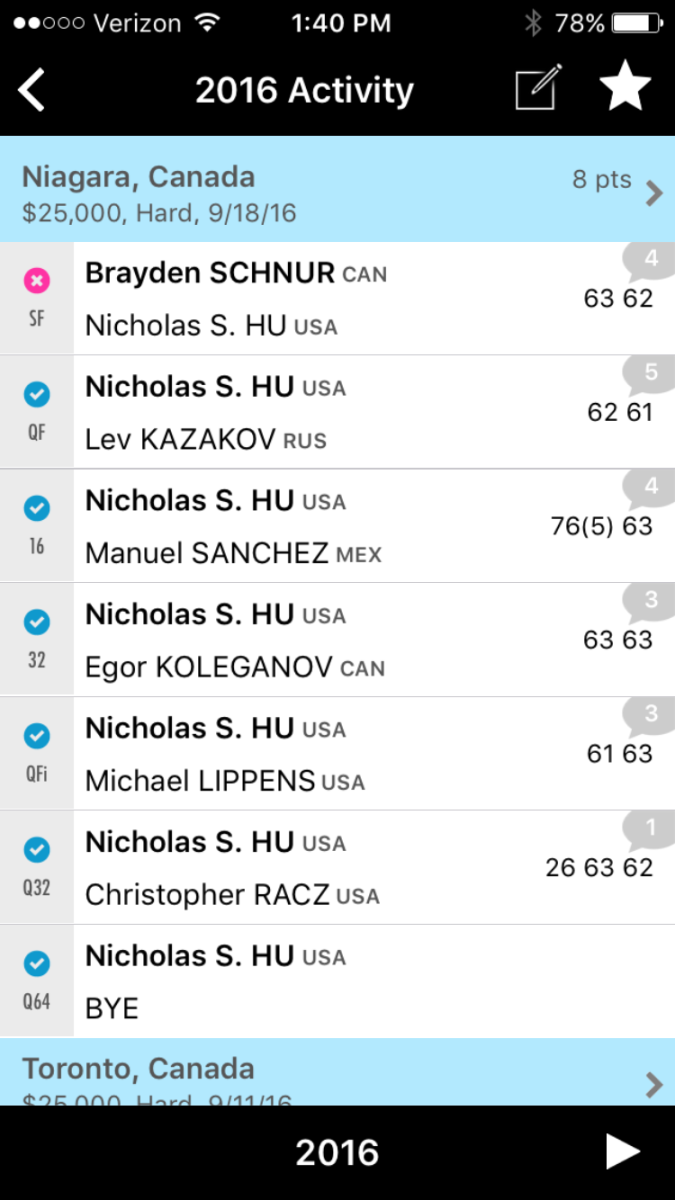Open the compose note icon
This screenshot has width=675, height=1200.
(x=539, y=88)
